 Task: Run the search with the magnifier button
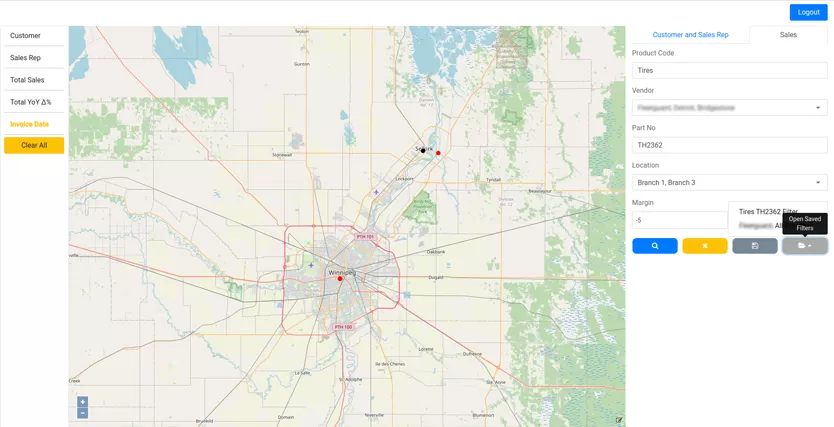[x=655, y=246]
